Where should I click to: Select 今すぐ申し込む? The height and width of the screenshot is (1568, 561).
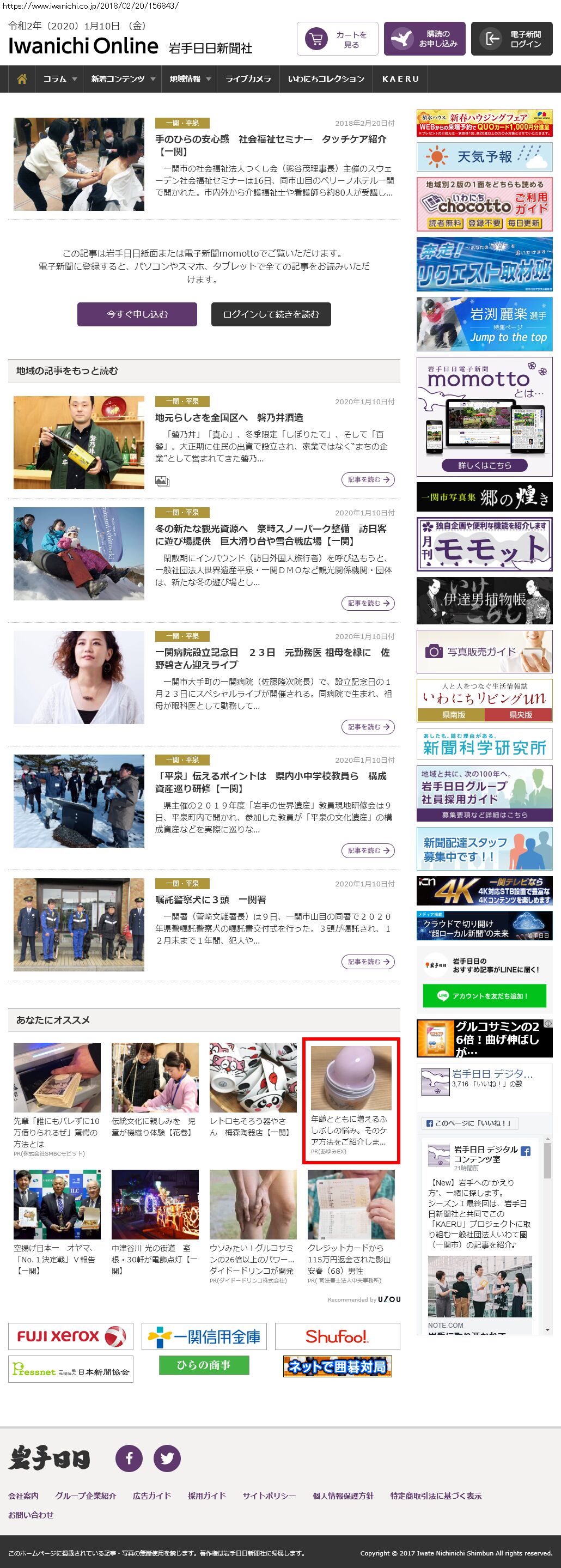point(137,314)
